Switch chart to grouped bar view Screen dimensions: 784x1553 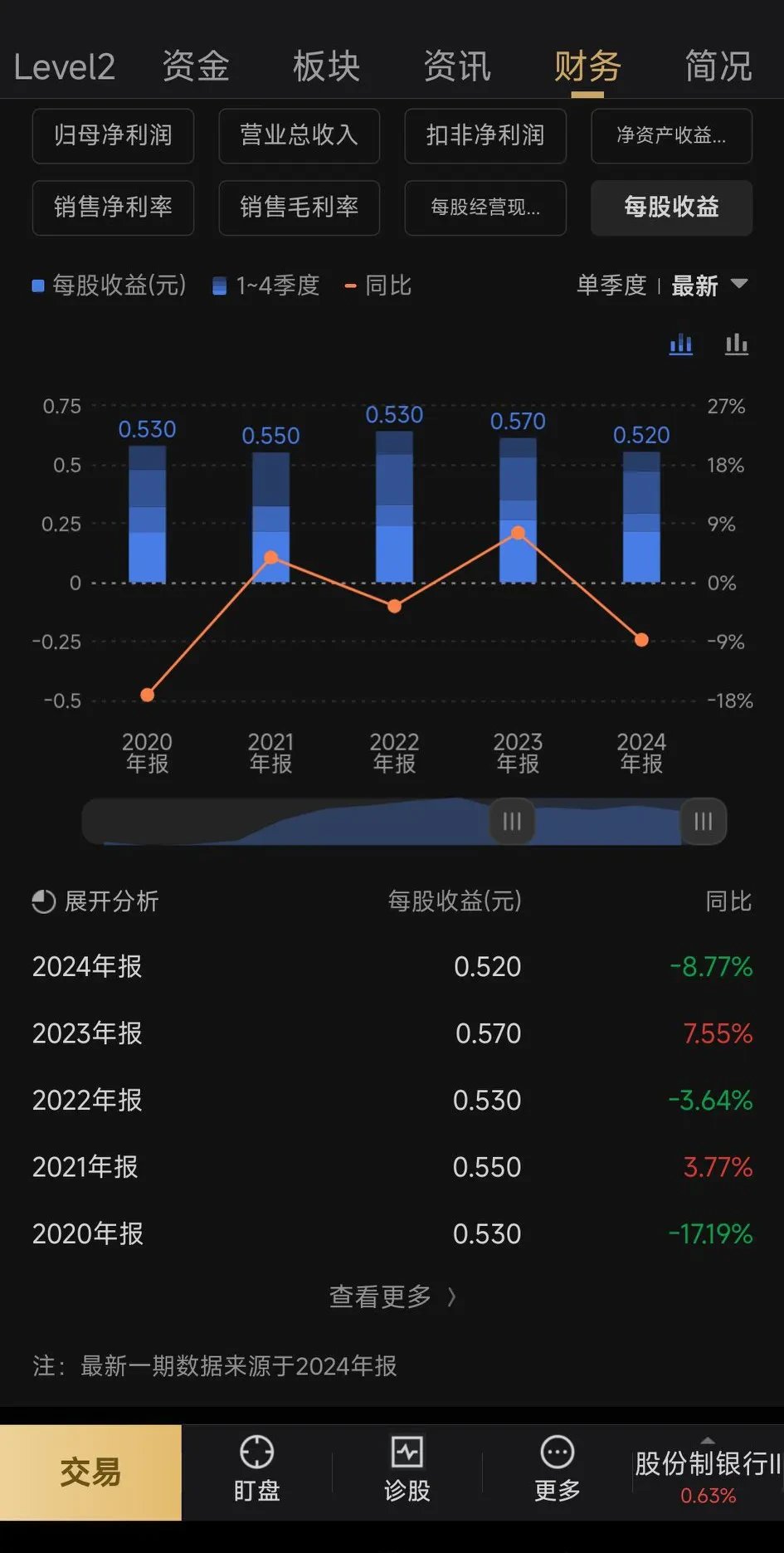(680, 344)
